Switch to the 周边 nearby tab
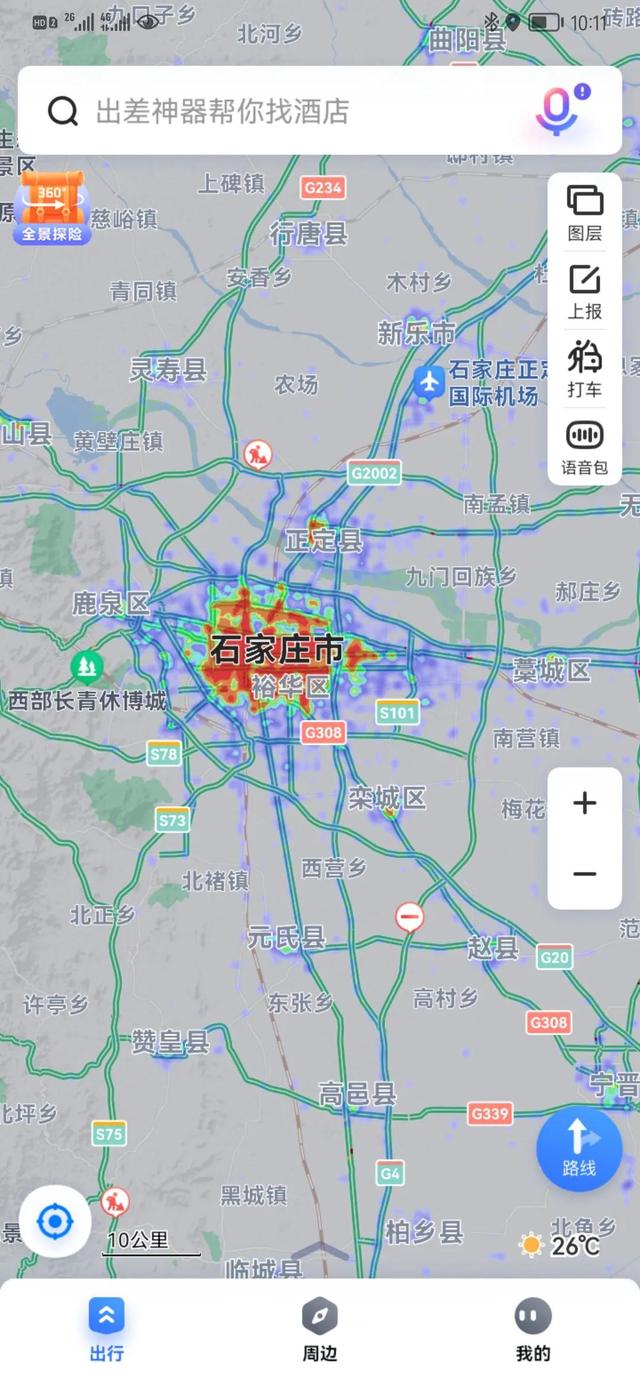Screen dimensions: 640x1387 click(320, 1331)
